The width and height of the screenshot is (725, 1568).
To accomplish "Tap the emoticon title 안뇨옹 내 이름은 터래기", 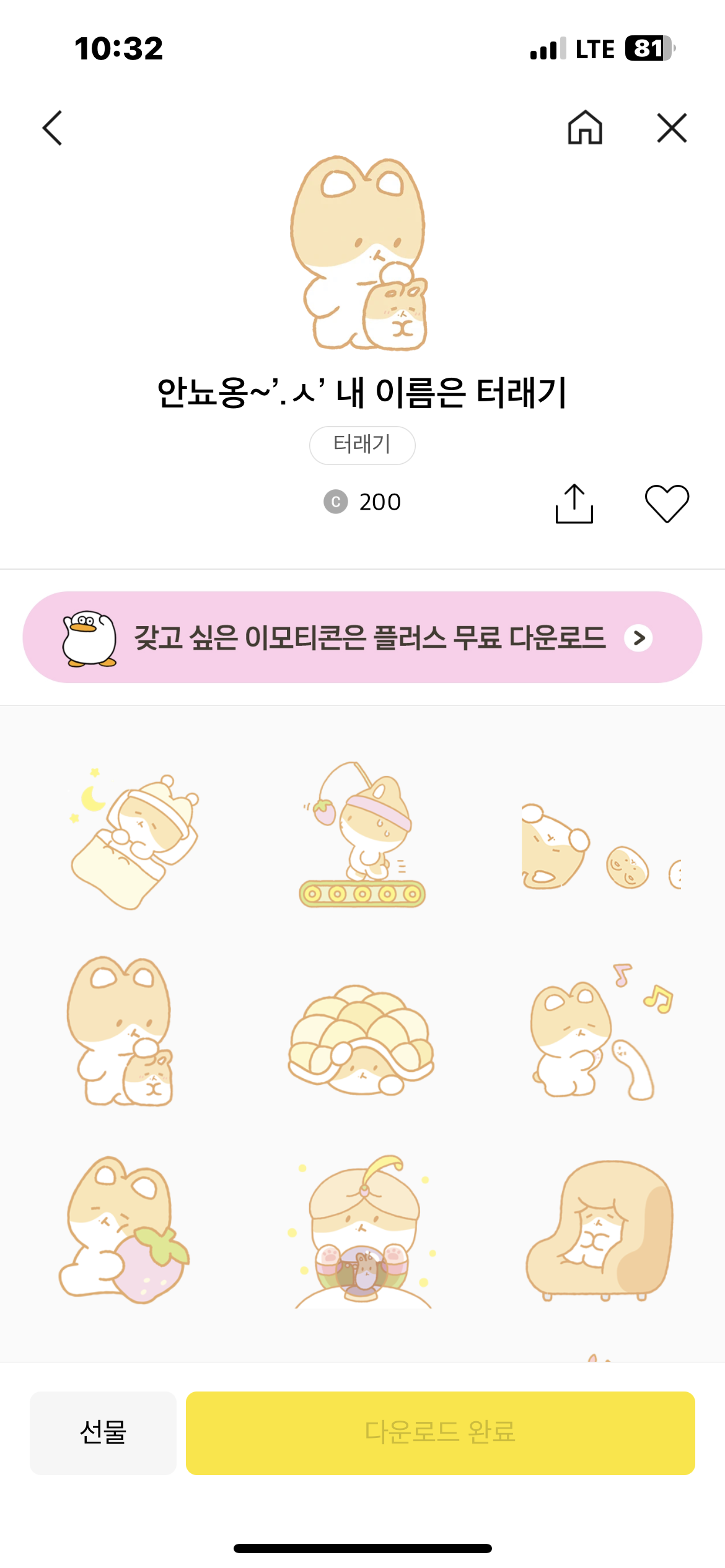I will (x=362, y=392).
